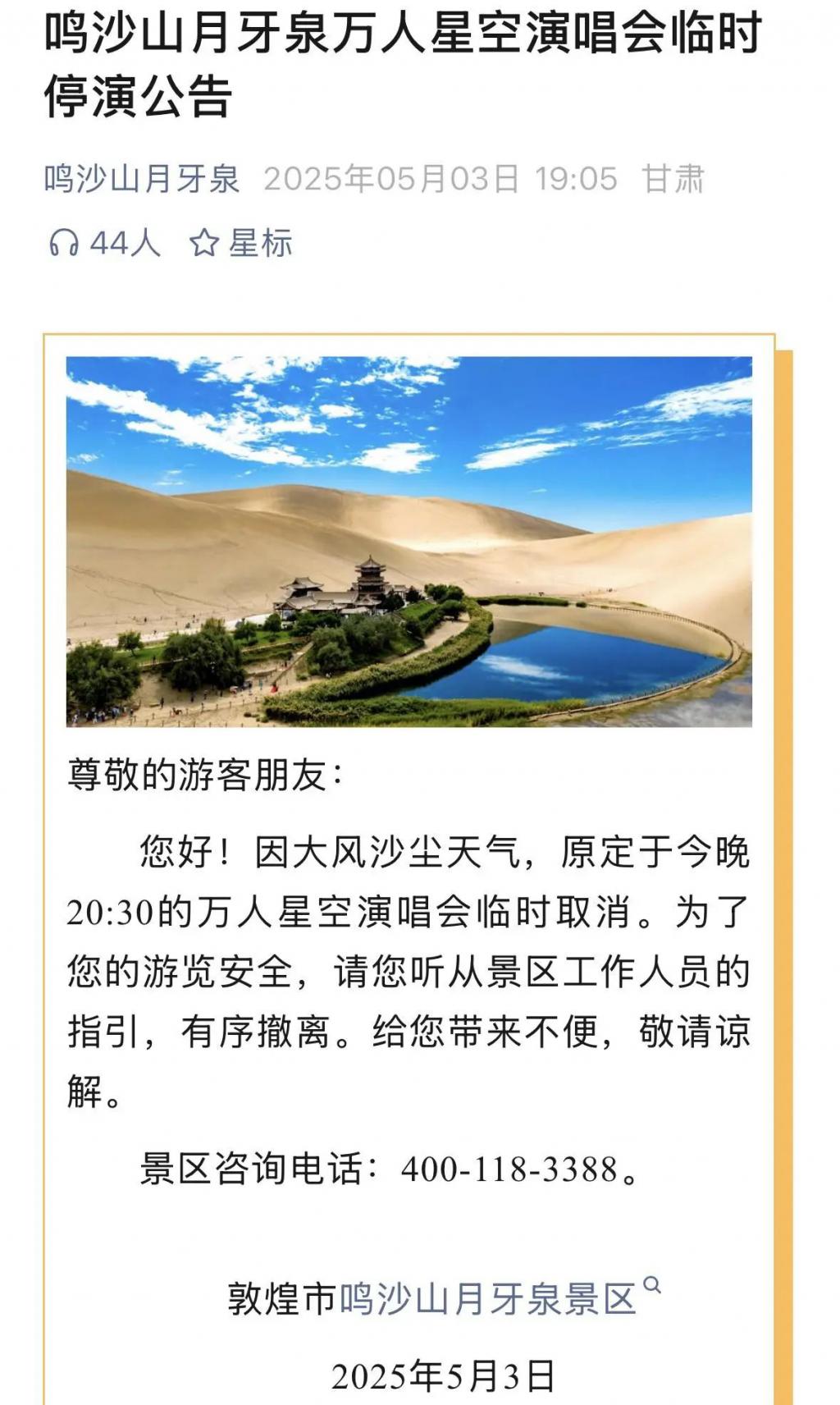Tap the 44人 listen headphone icon
The height and width of the screenshot is (1405, 840).
(x=63, y=243)
